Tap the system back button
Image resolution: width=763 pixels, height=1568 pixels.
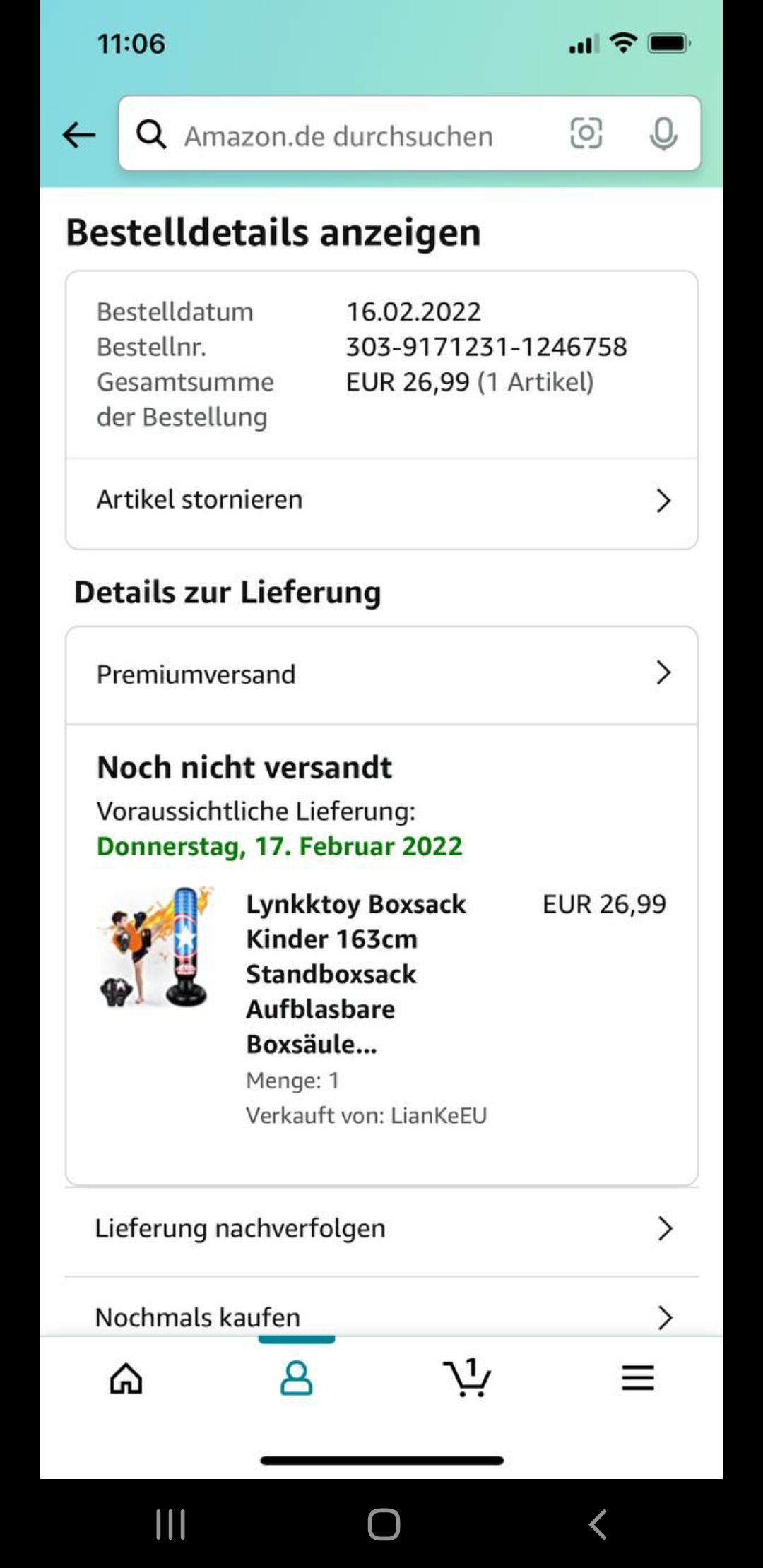(x=598, y=1524)
